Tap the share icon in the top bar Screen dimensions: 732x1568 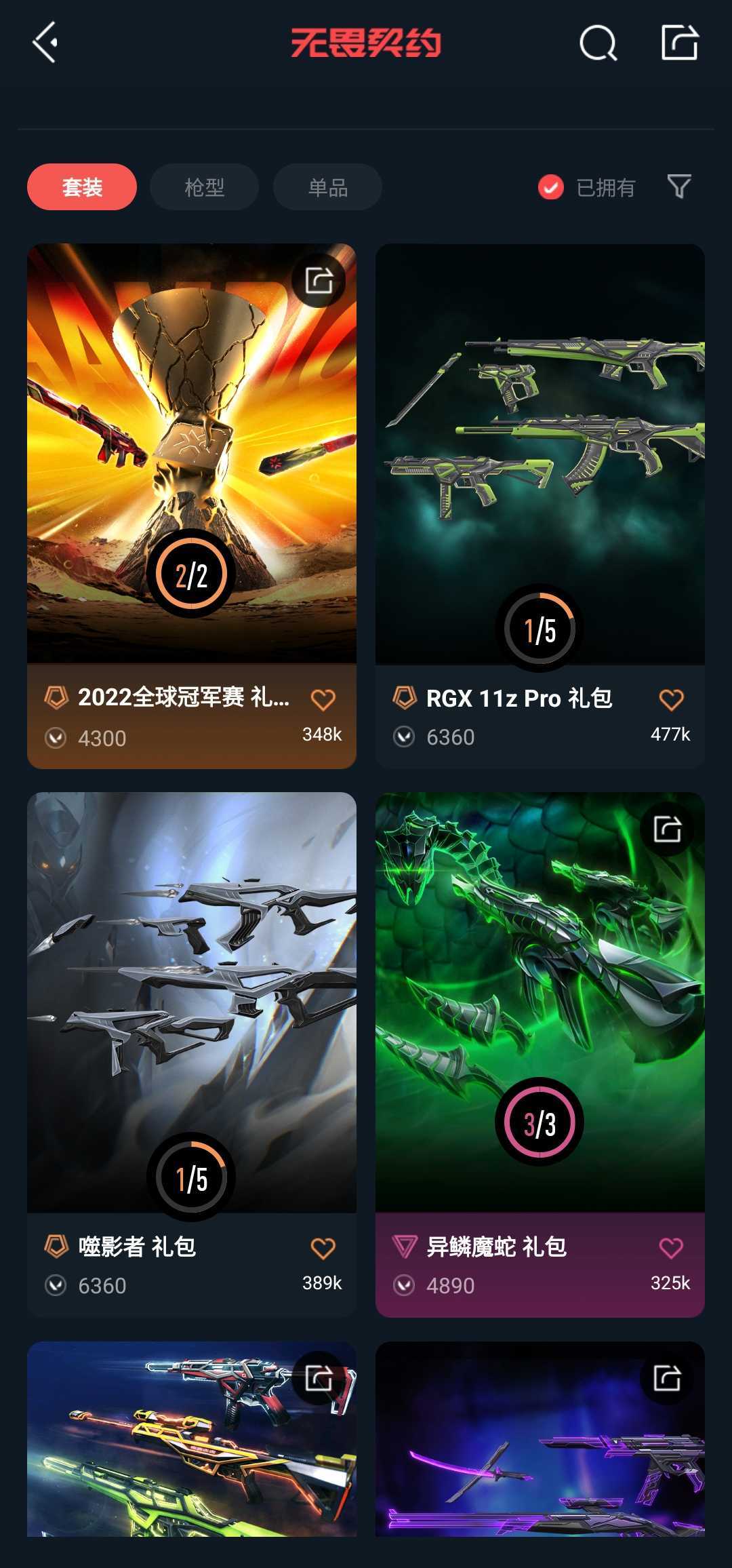point(679,42)
